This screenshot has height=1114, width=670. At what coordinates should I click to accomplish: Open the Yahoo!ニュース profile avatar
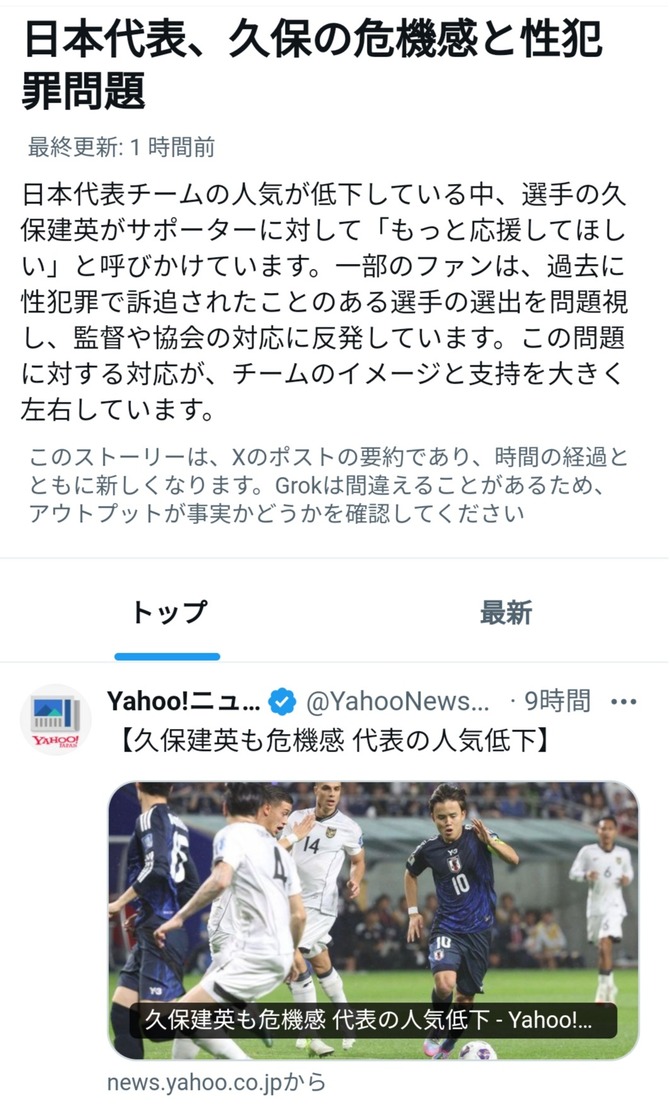click(55, 720)
